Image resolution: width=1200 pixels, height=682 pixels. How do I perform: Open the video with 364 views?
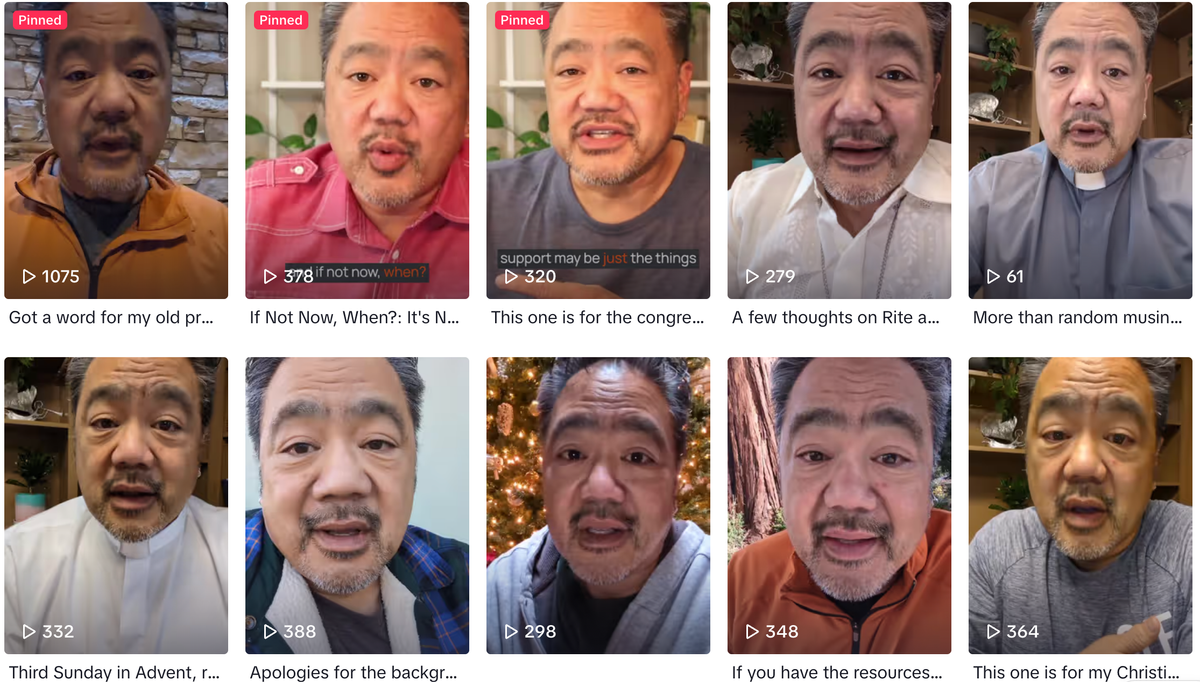(1080, 505)
